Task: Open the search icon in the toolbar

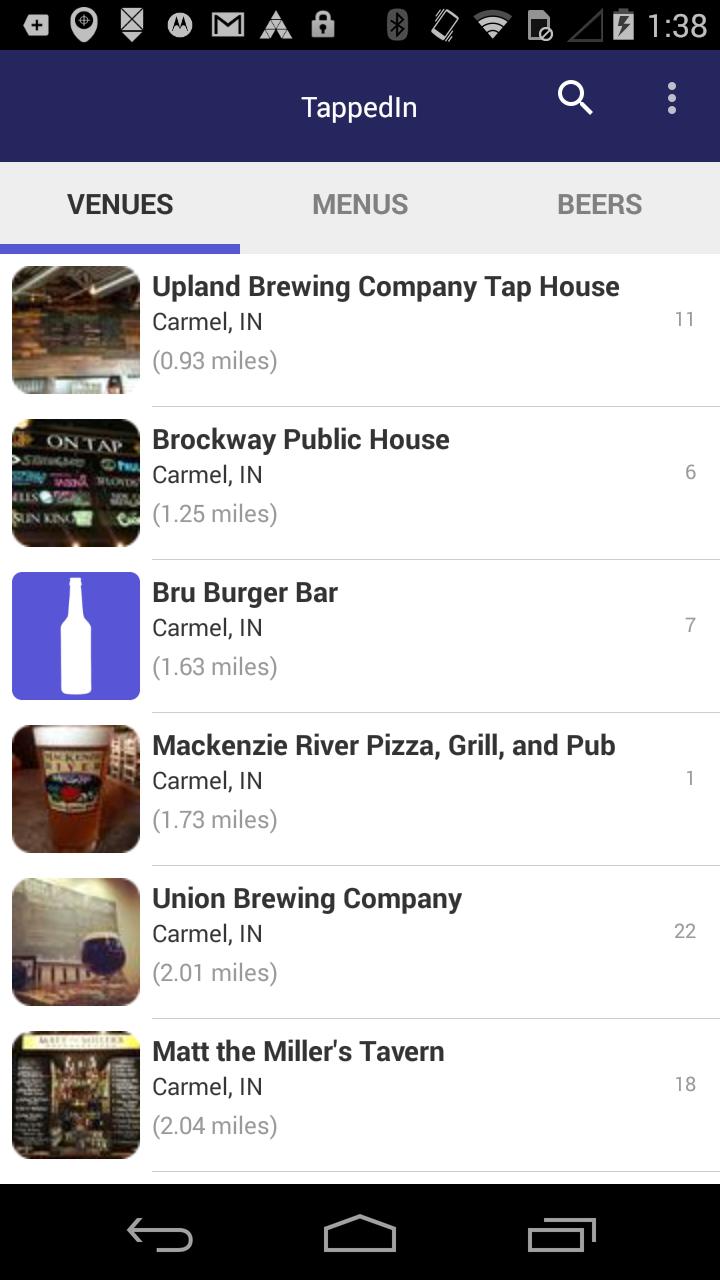Action: click(x=574, y=98)
